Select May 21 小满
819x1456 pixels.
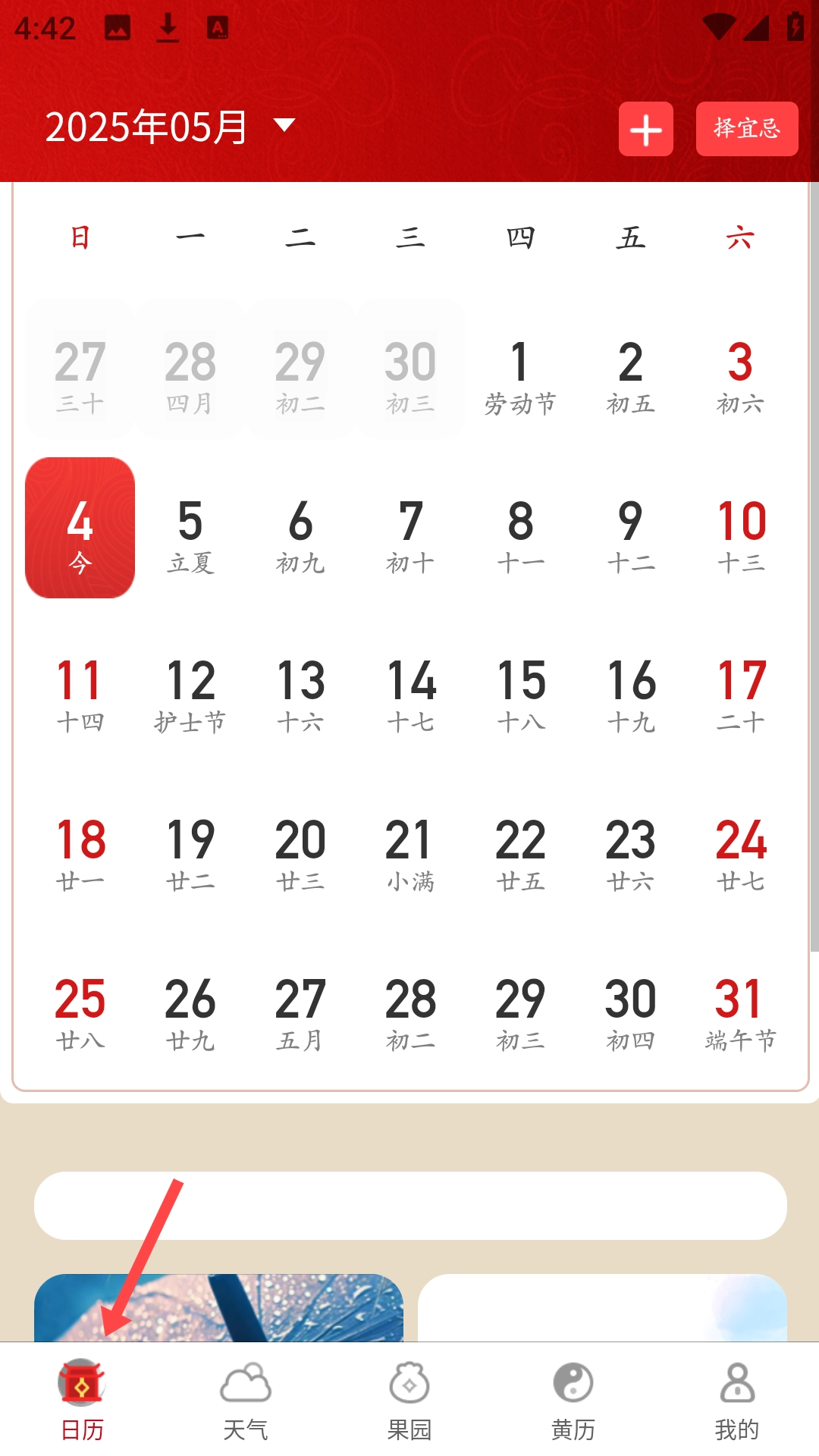tap(410, 853)
